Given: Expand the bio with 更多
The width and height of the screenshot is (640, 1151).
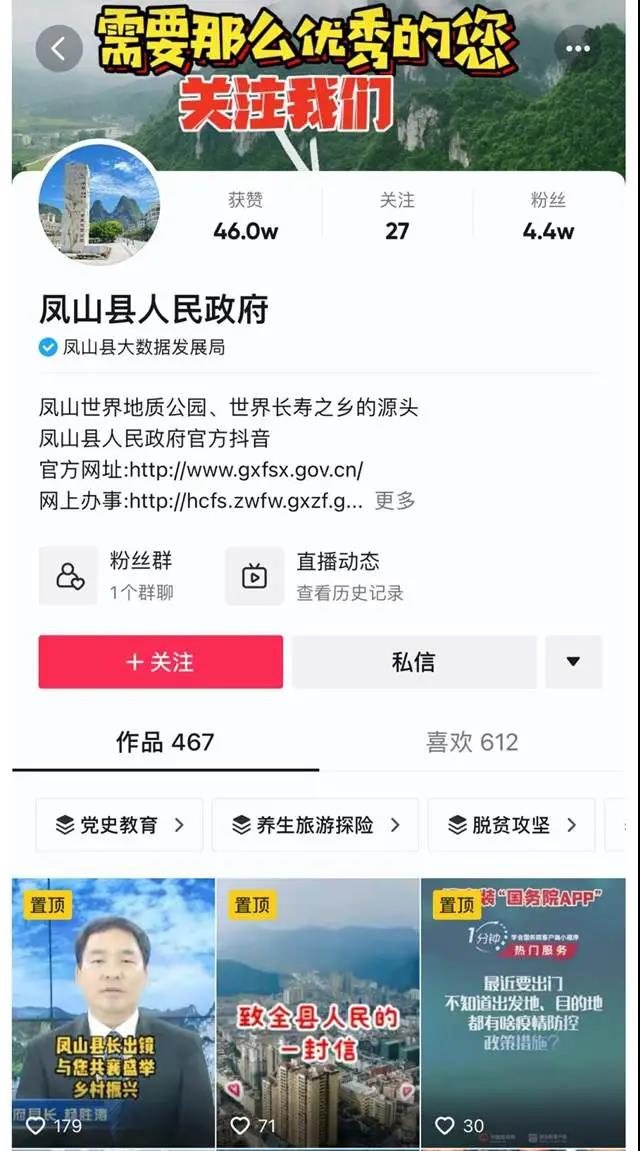Looking at the screenshot, I should [395, 501].
